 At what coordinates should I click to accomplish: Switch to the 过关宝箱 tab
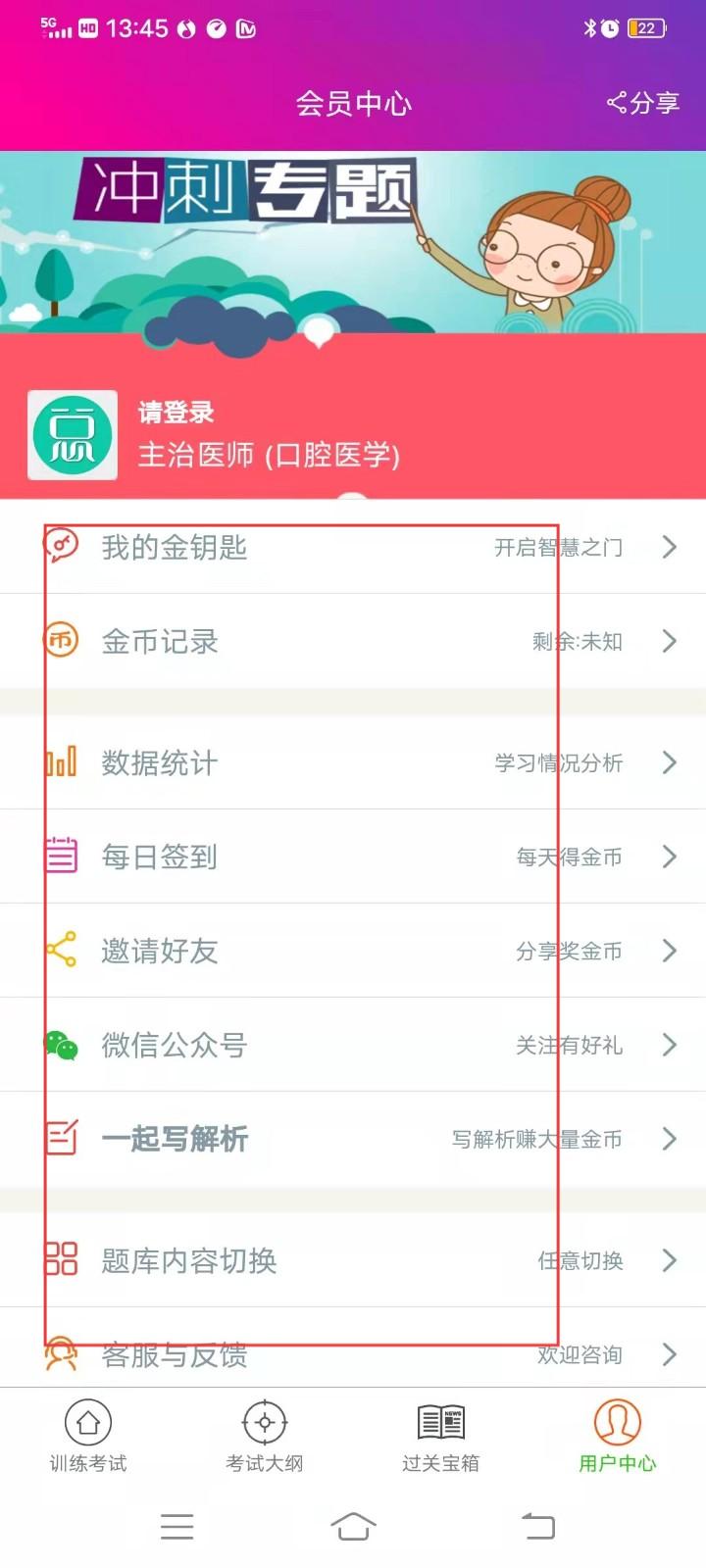point(441,1437)
